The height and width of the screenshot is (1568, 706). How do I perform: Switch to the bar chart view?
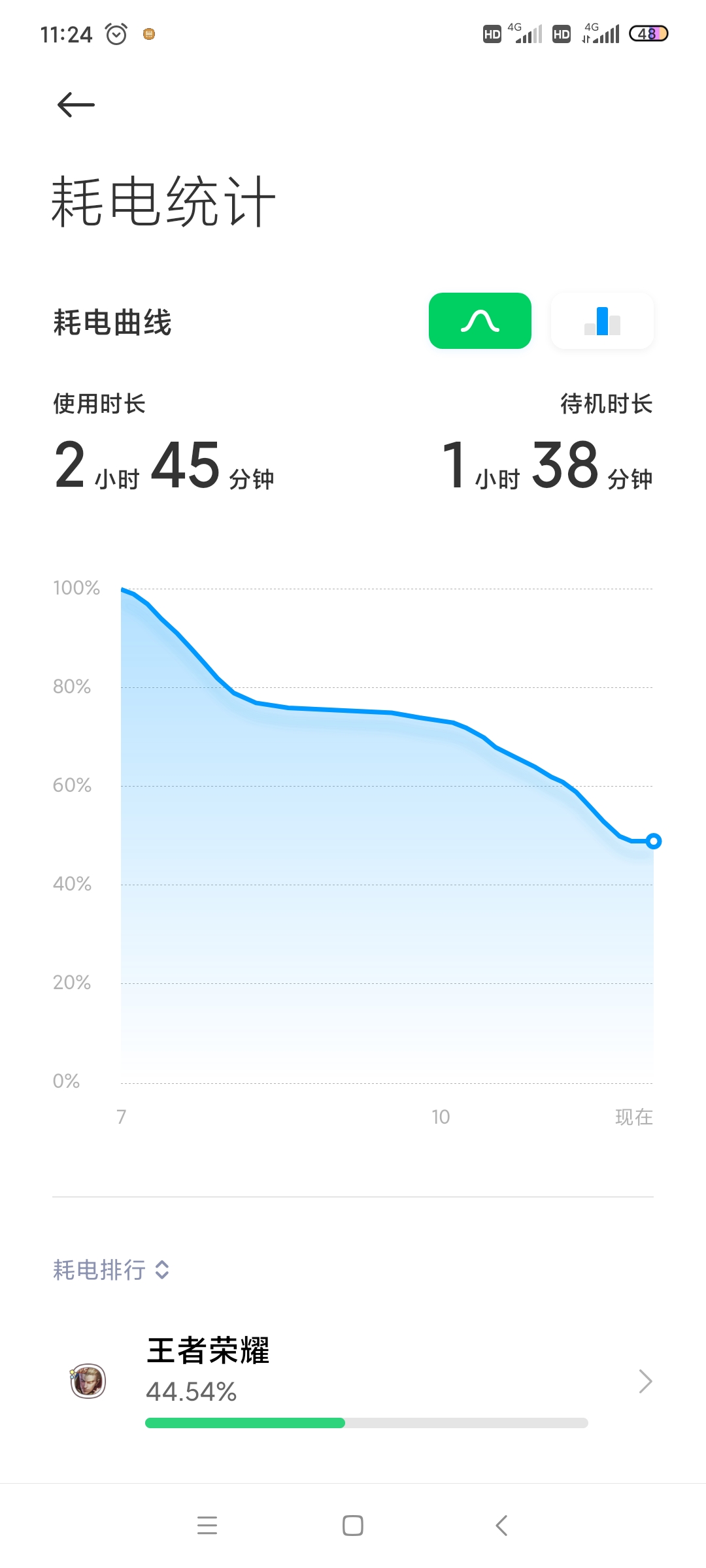(x=602, y=321)
